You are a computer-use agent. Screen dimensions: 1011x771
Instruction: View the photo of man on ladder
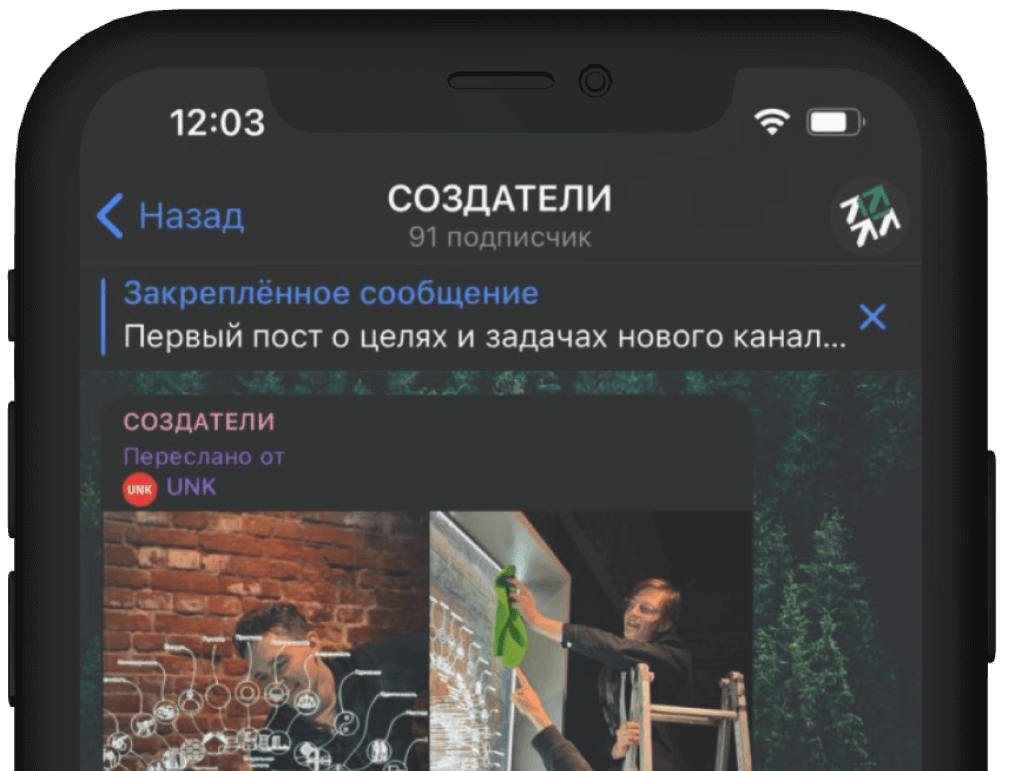(592, 640)
